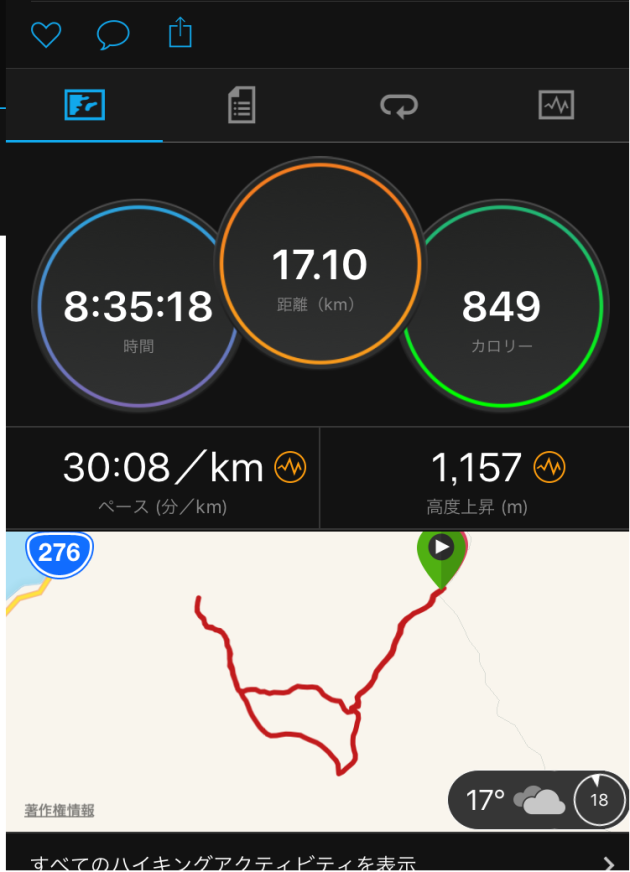Play the route animation on the map
Screen dimensions: 630x872
441,547
